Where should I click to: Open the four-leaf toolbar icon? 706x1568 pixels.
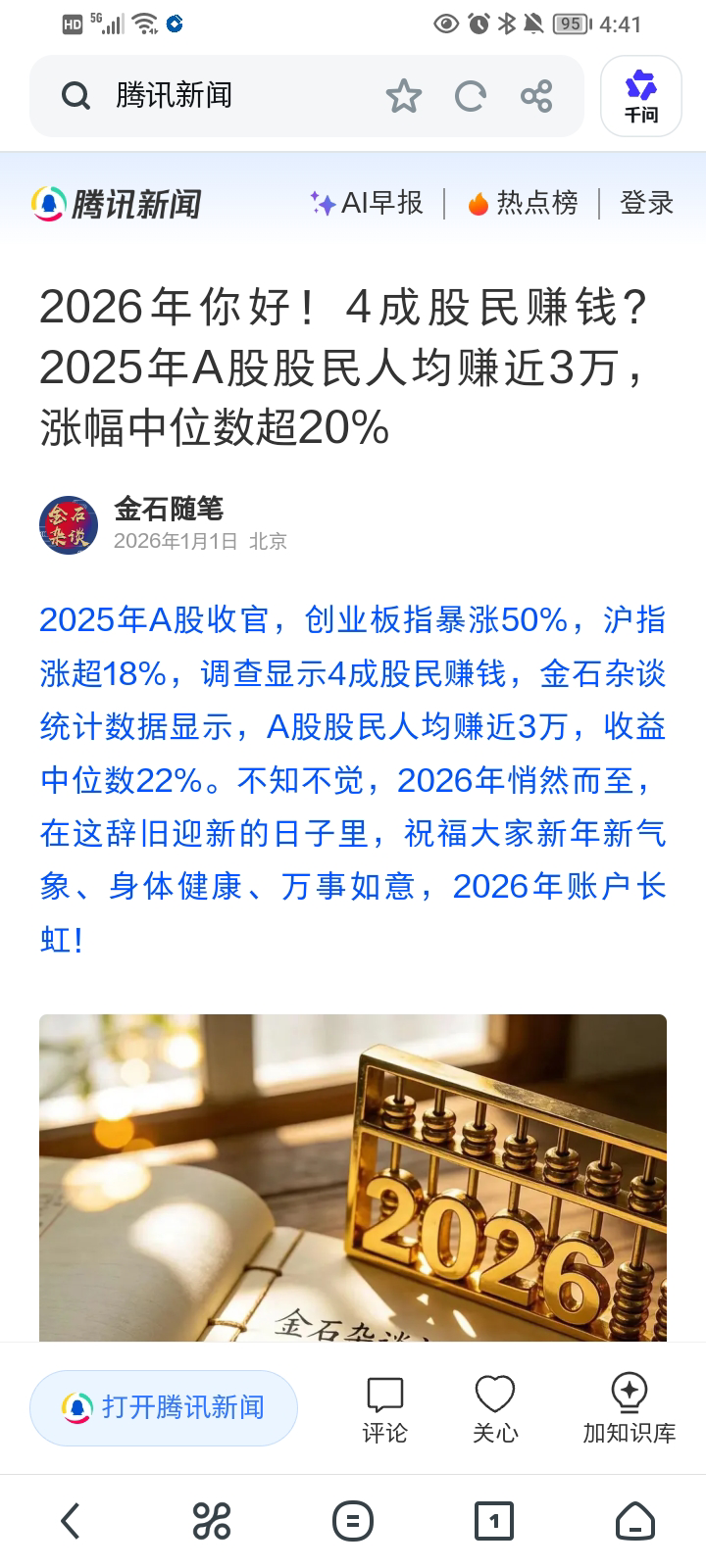coord(212,1521)
